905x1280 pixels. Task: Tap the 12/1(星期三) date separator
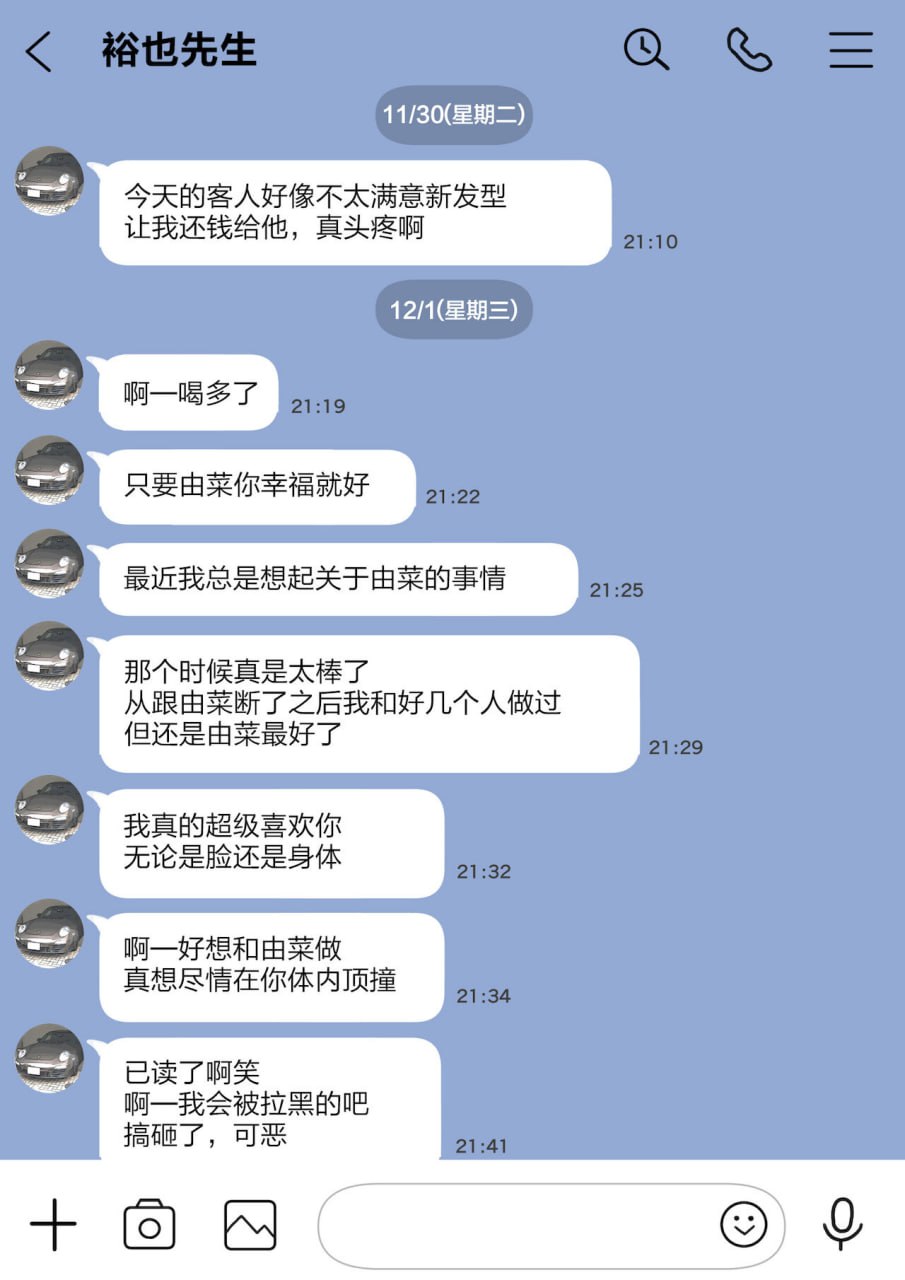(x=454, y=310)
